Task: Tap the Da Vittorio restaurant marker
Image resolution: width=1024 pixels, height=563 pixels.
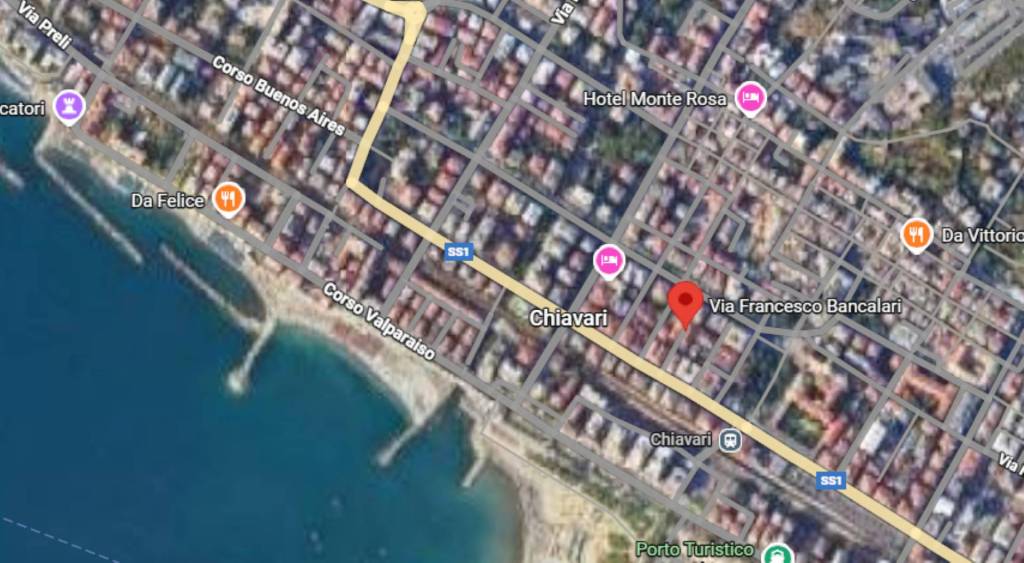Action: 916,235
